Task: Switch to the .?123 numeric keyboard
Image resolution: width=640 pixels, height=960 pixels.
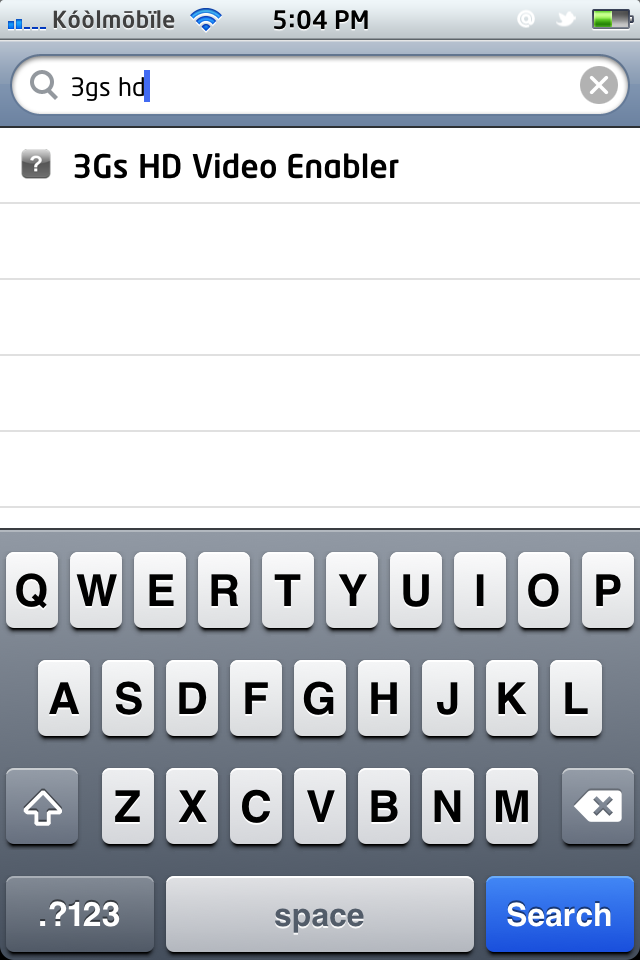Action: (x=80, y=914)
